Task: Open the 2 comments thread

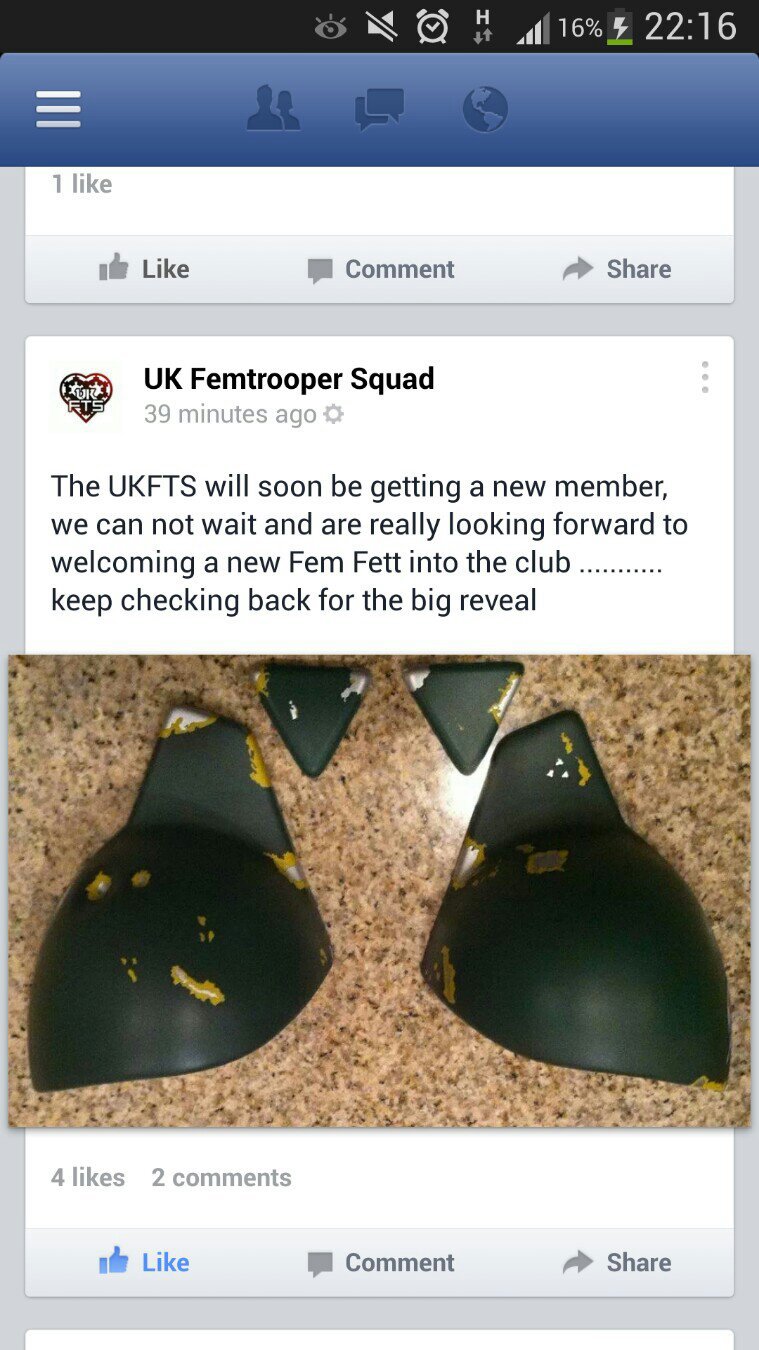Action: pyautogui.click(x=221, y=1178)
